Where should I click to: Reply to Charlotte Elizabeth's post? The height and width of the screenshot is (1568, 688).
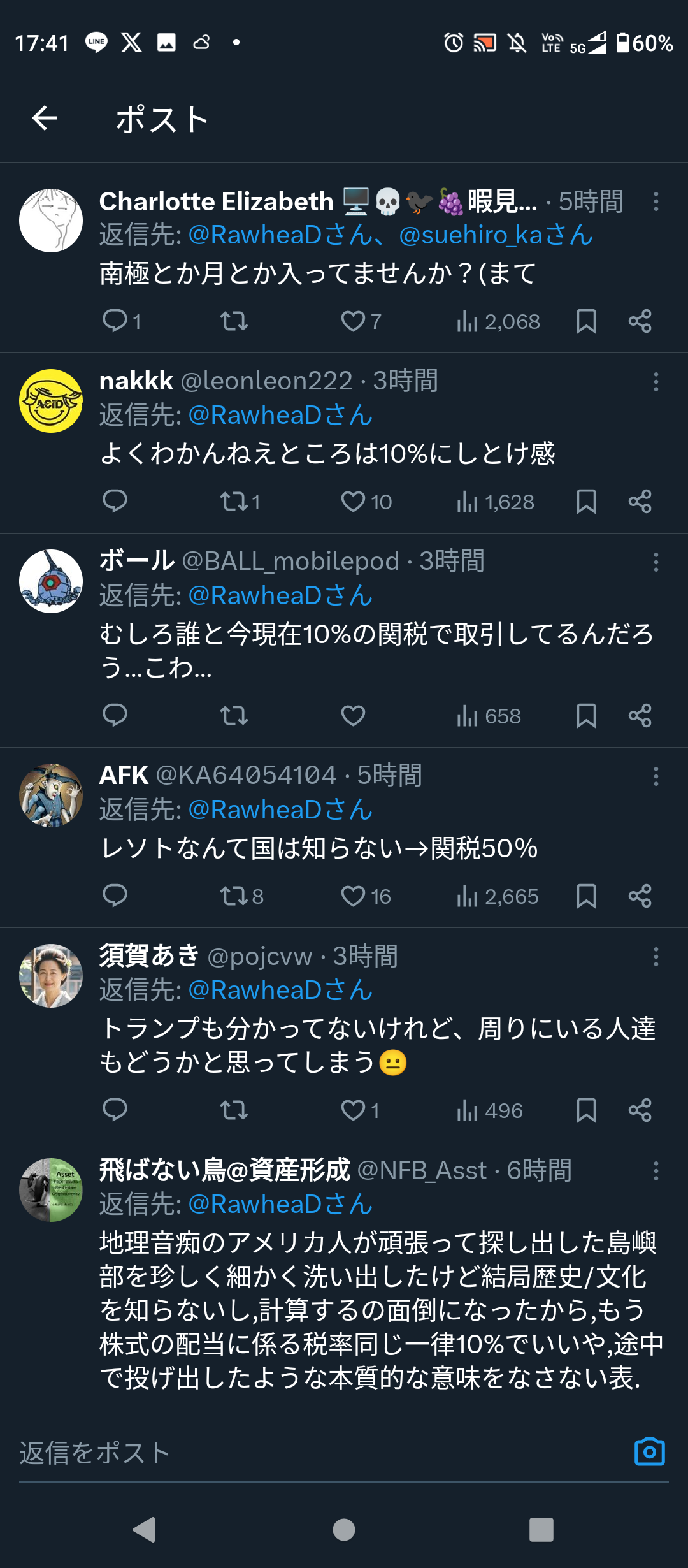pyautogui.click(x=115, y=321)
